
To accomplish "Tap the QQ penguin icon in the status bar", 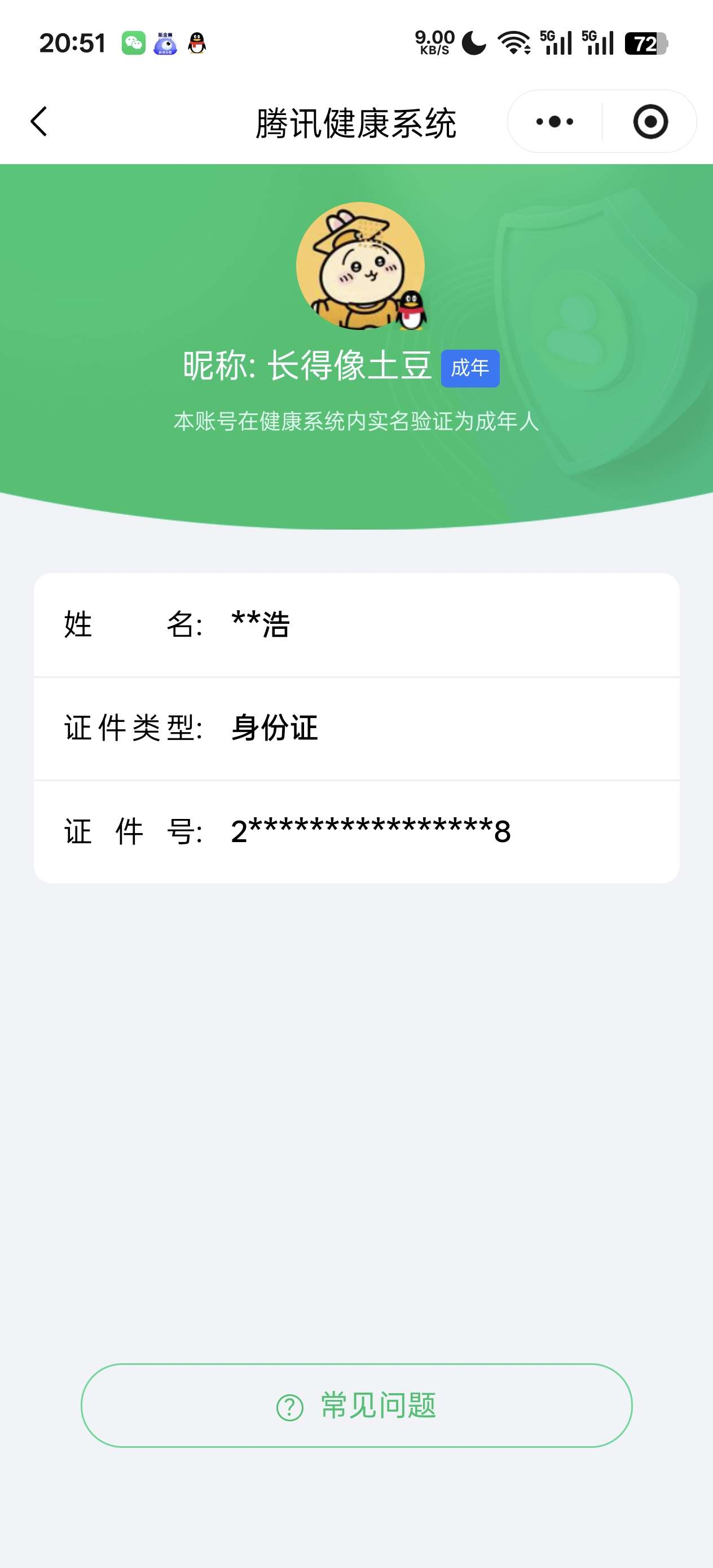I will (196, 43).
